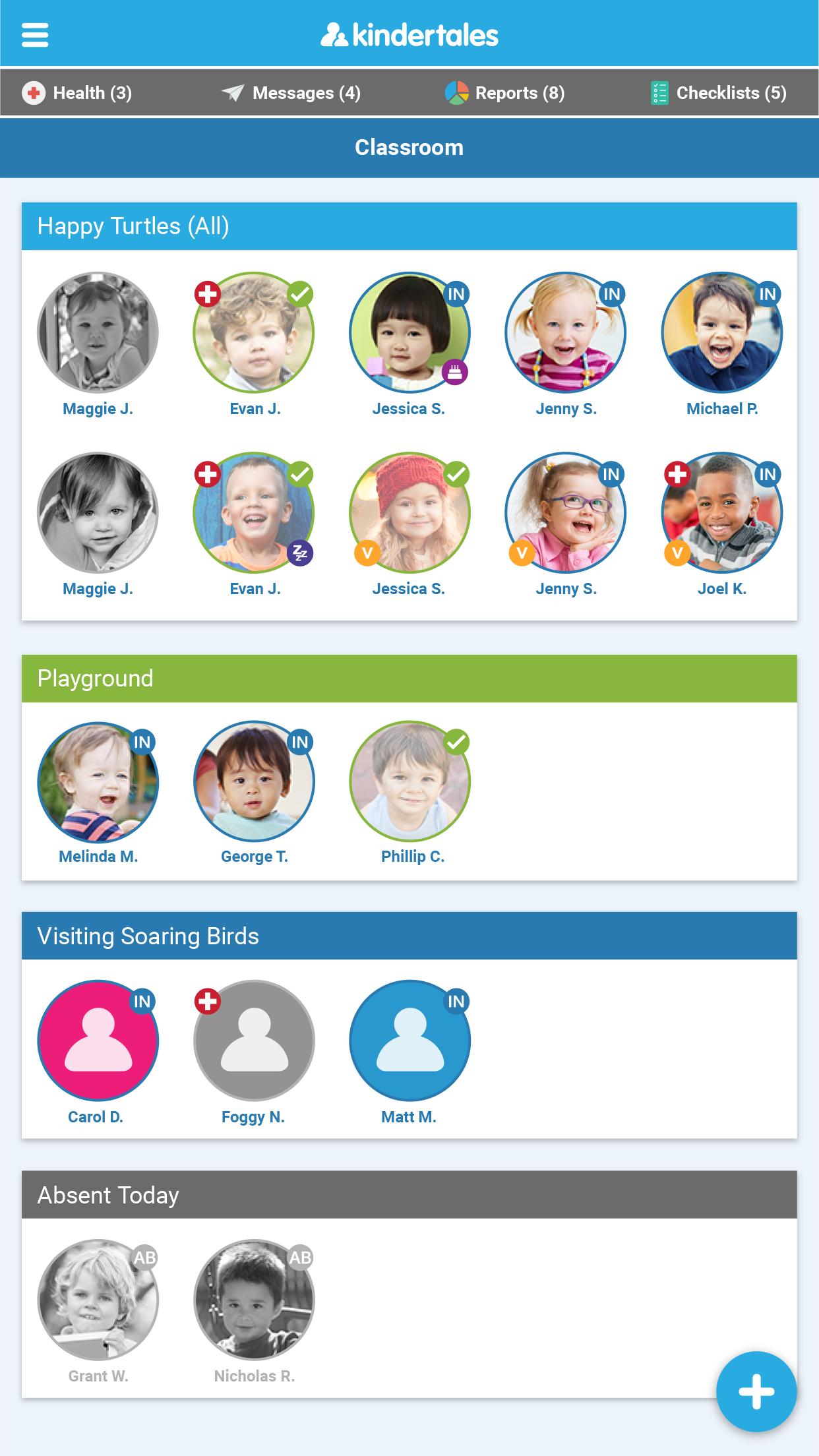Select Foggy N.'s avatar
819x1456 pixels.
pyautogui.click(x=254, y=1041)
